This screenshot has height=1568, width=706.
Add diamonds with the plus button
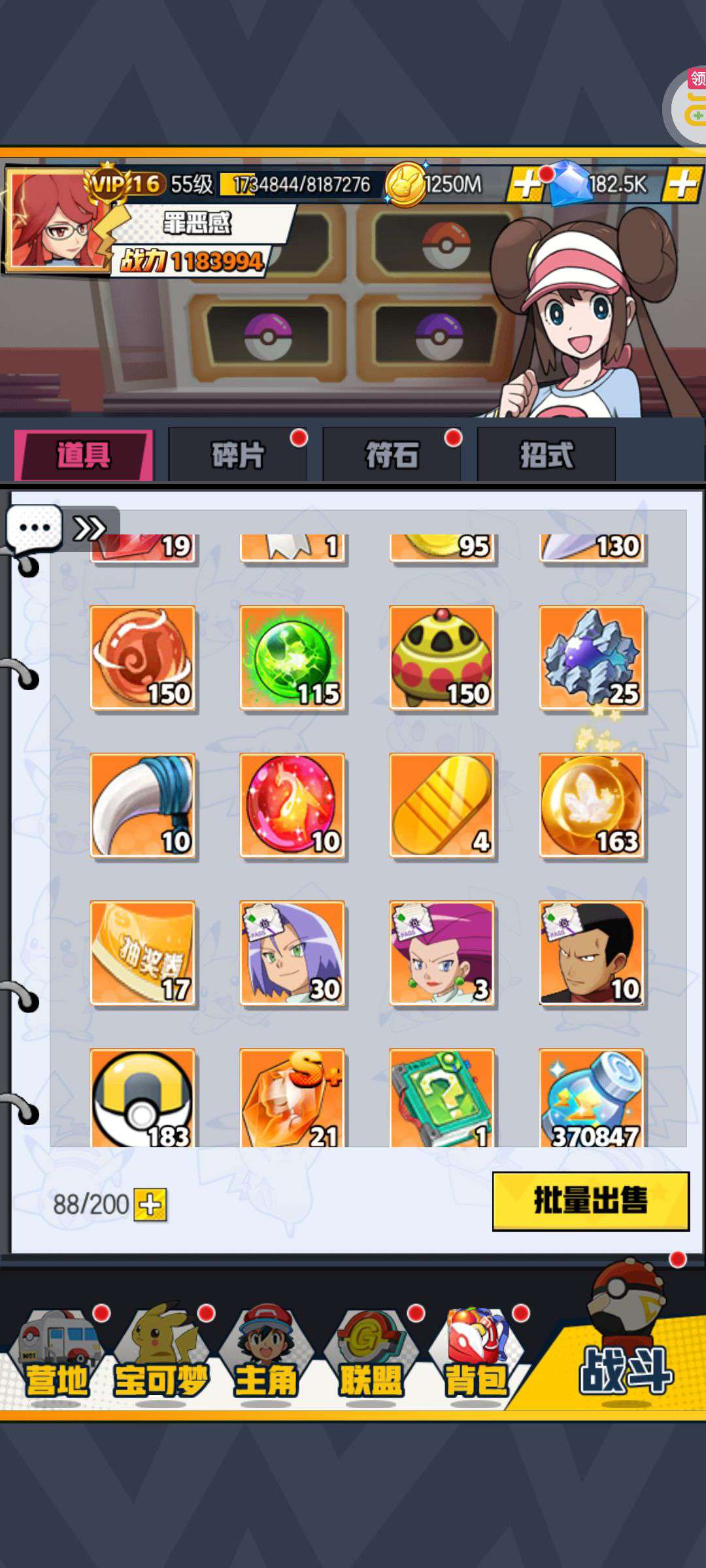click(682, 184)
